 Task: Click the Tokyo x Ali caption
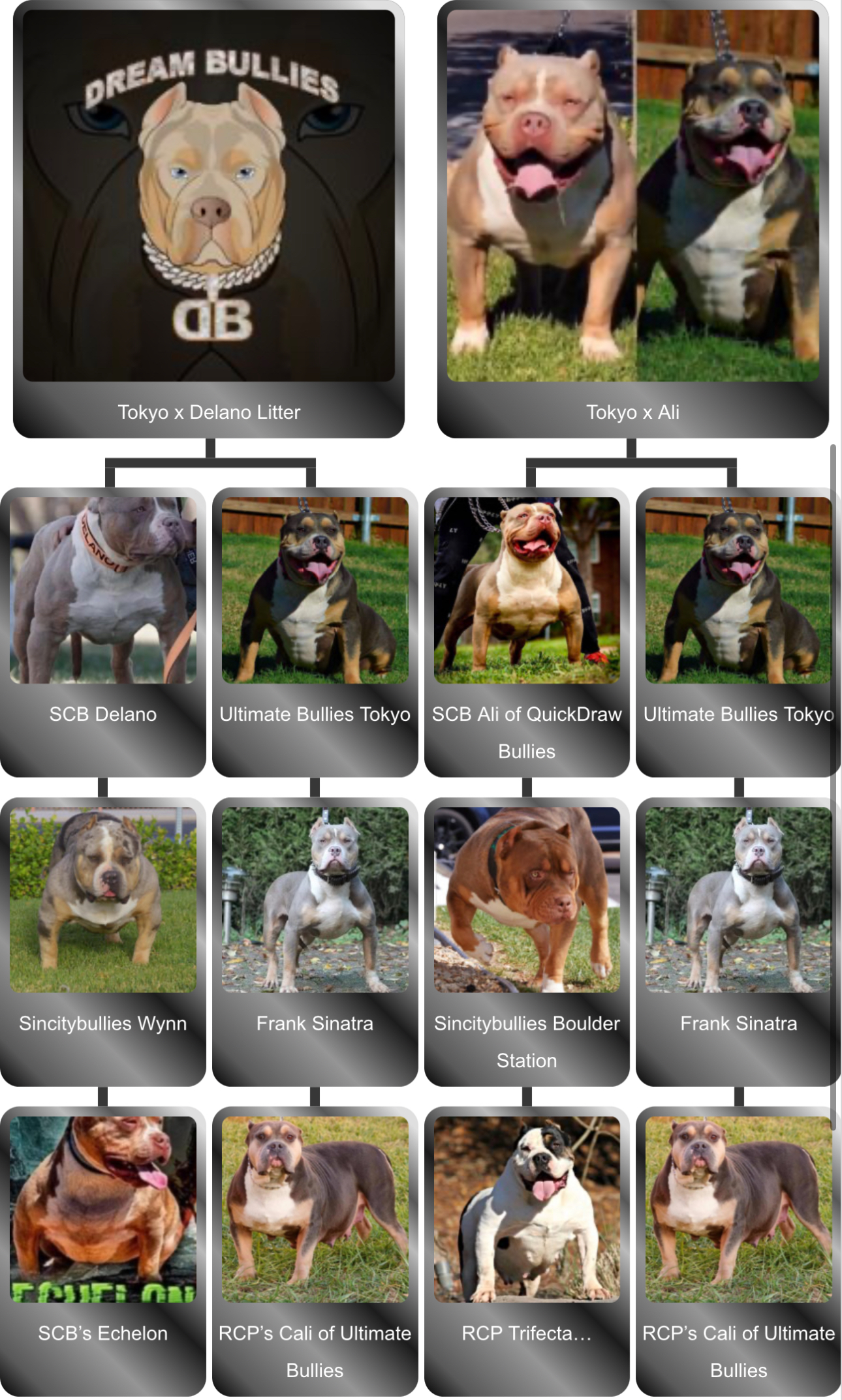coord(630,411)
